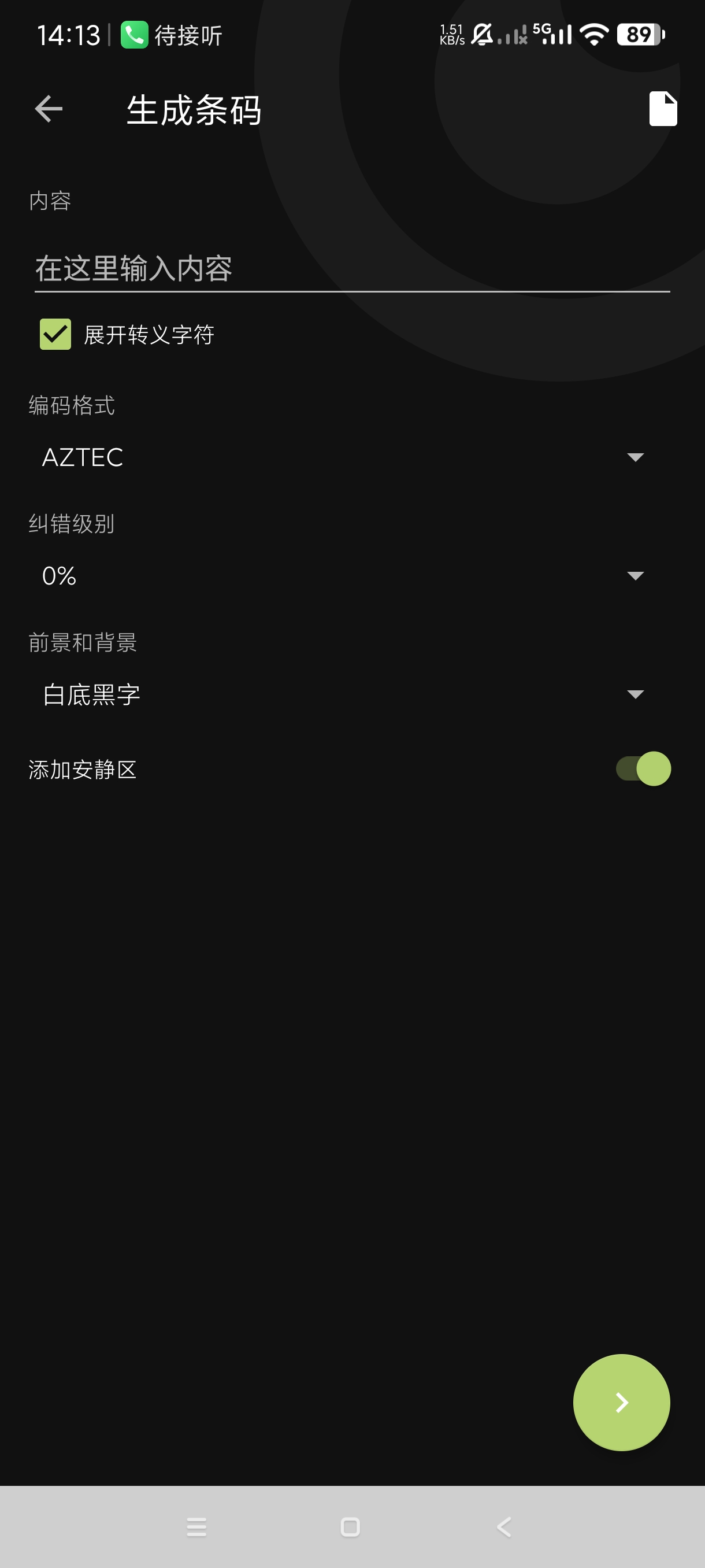Tap the green generate arrow button
705x1568 pixels.
621,1402
